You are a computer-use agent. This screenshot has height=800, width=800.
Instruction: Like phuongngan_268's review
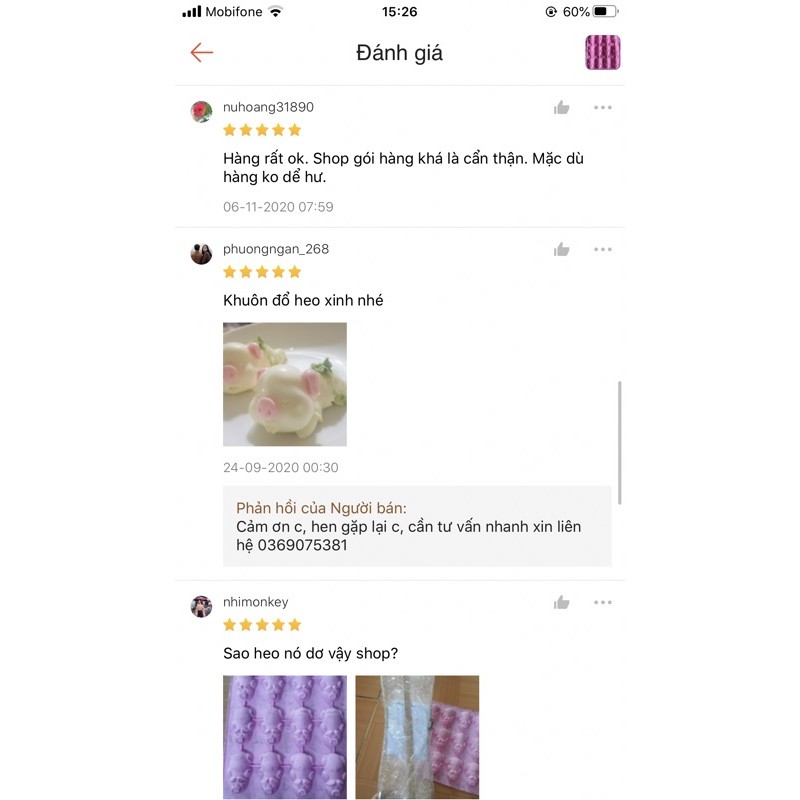(x=562, y=249)
